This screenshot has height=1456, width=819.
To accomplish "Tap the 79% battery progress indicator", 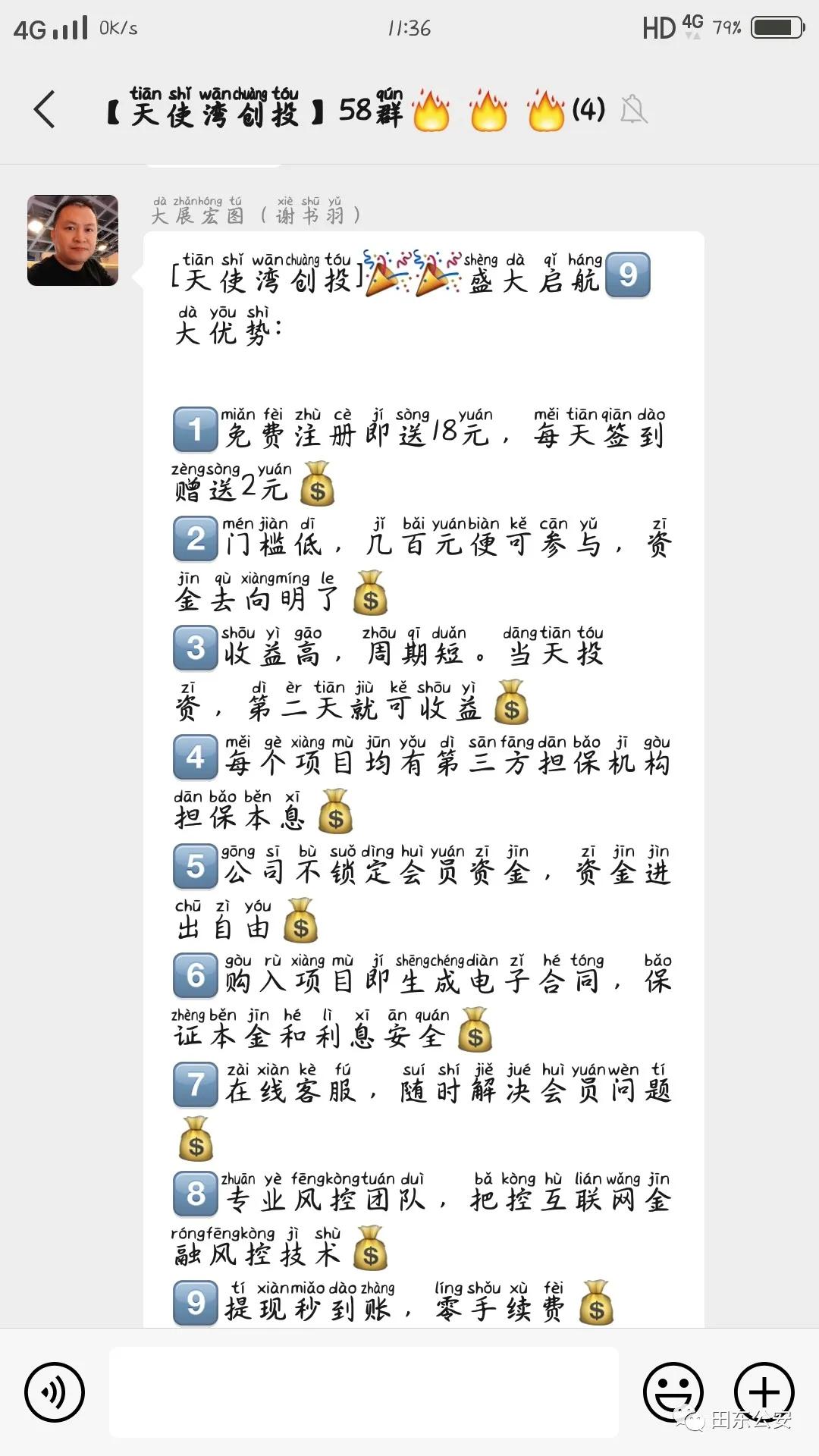I will coord(728,28).
